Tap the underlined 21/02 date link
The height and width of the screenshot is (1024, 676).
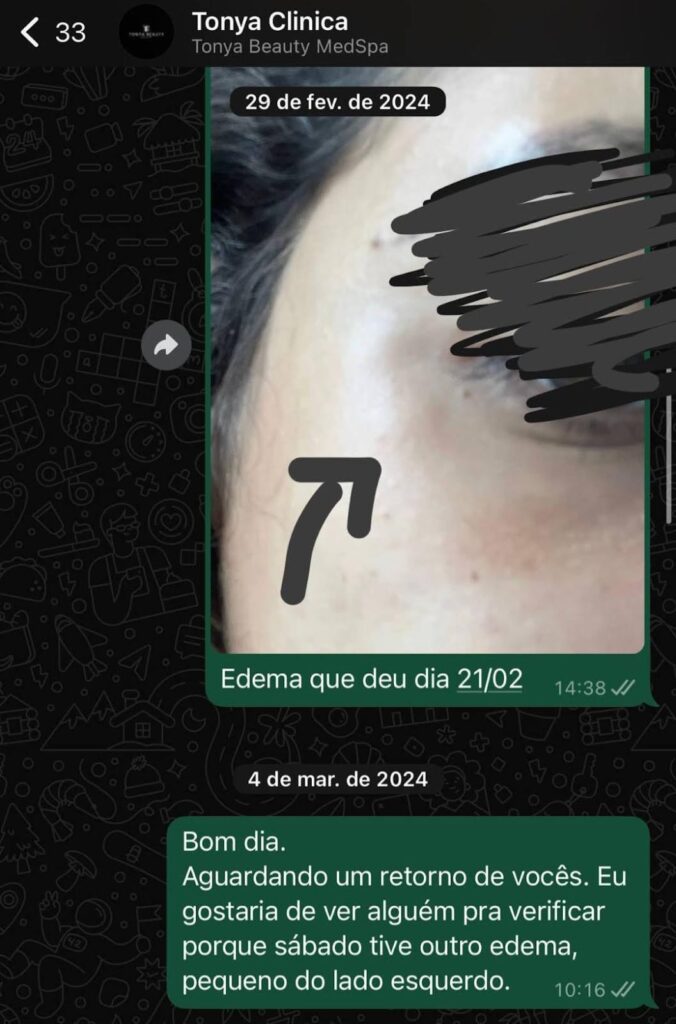[x=490, y=679]
